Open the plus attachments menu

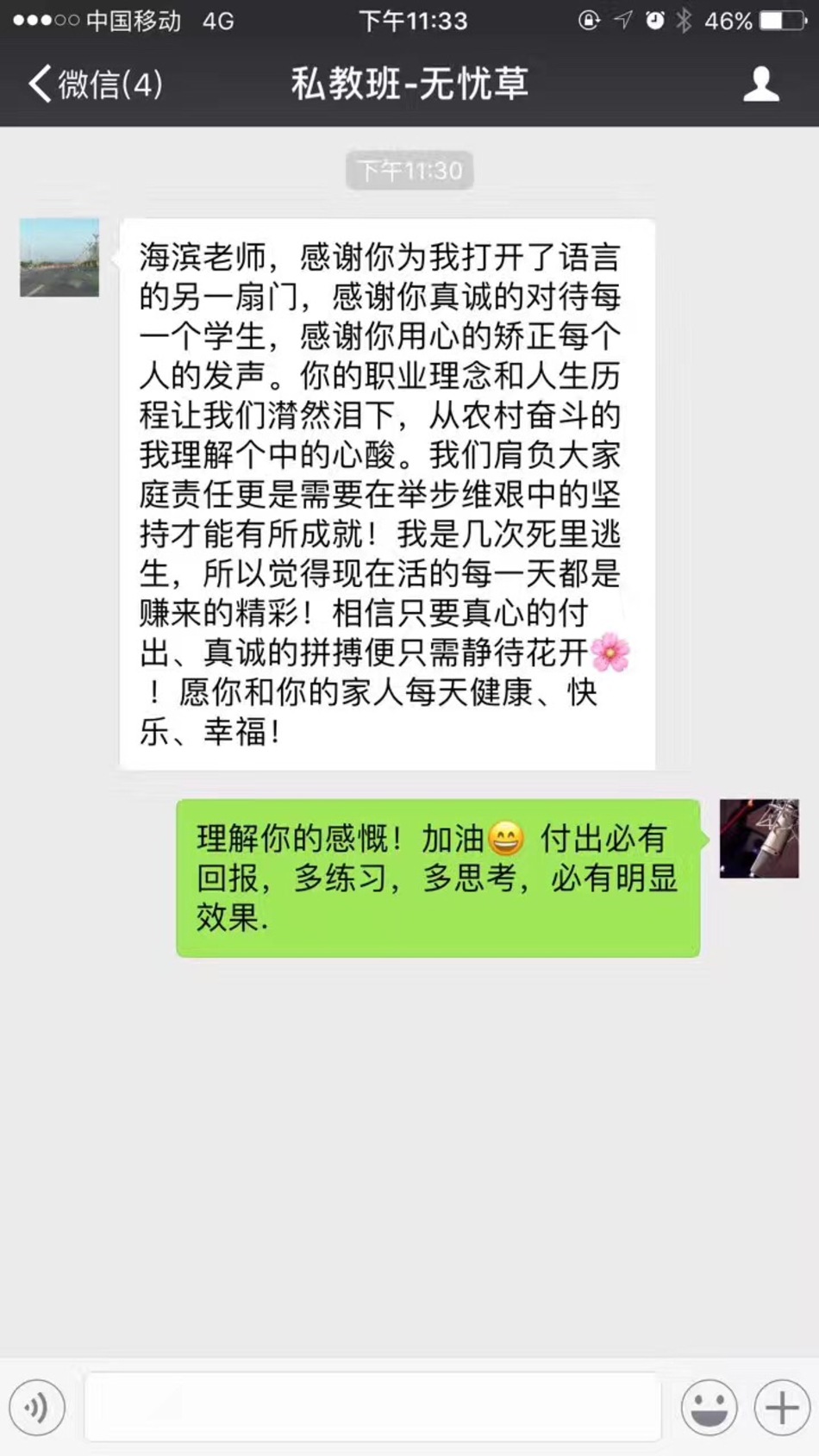pos(782,1408)
